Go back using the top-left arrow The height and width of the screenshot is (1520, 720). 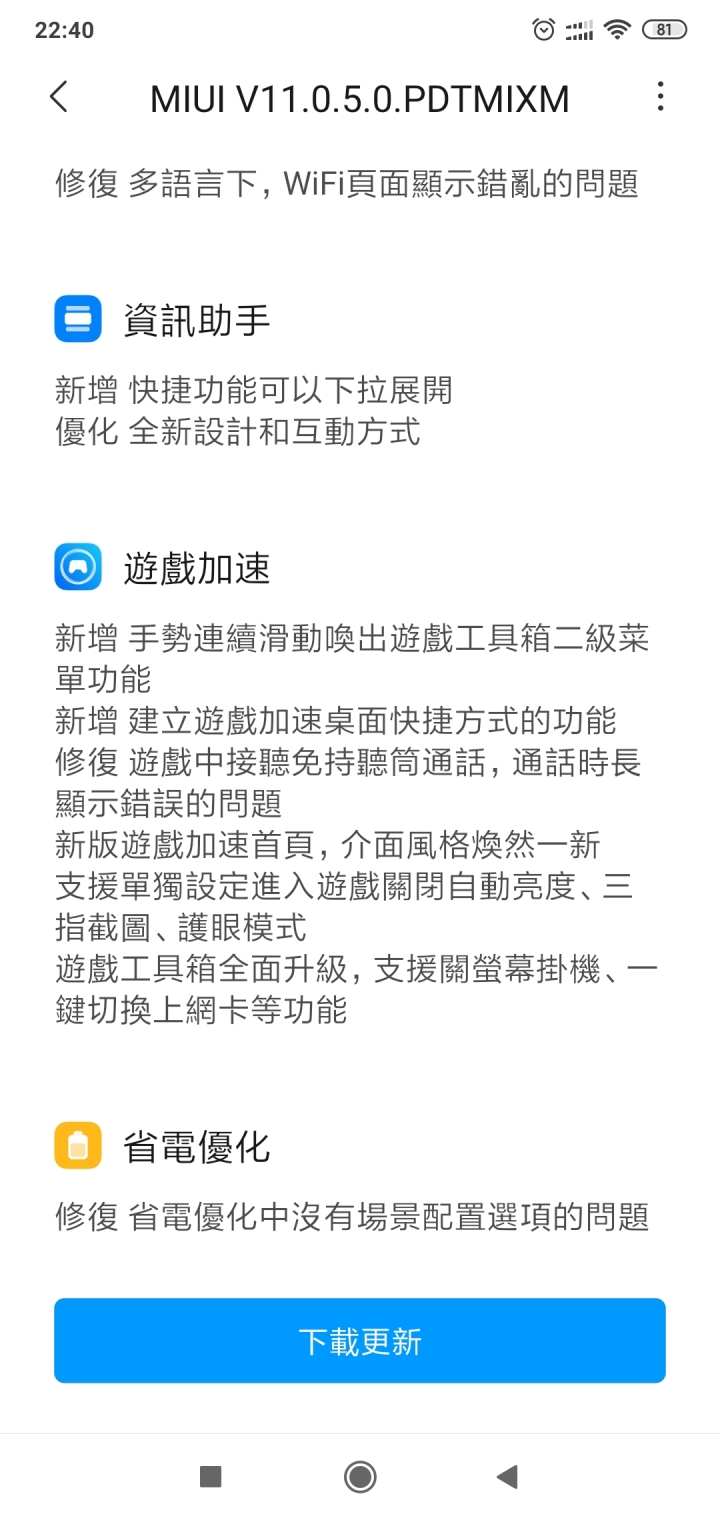[x=59, y=97]
